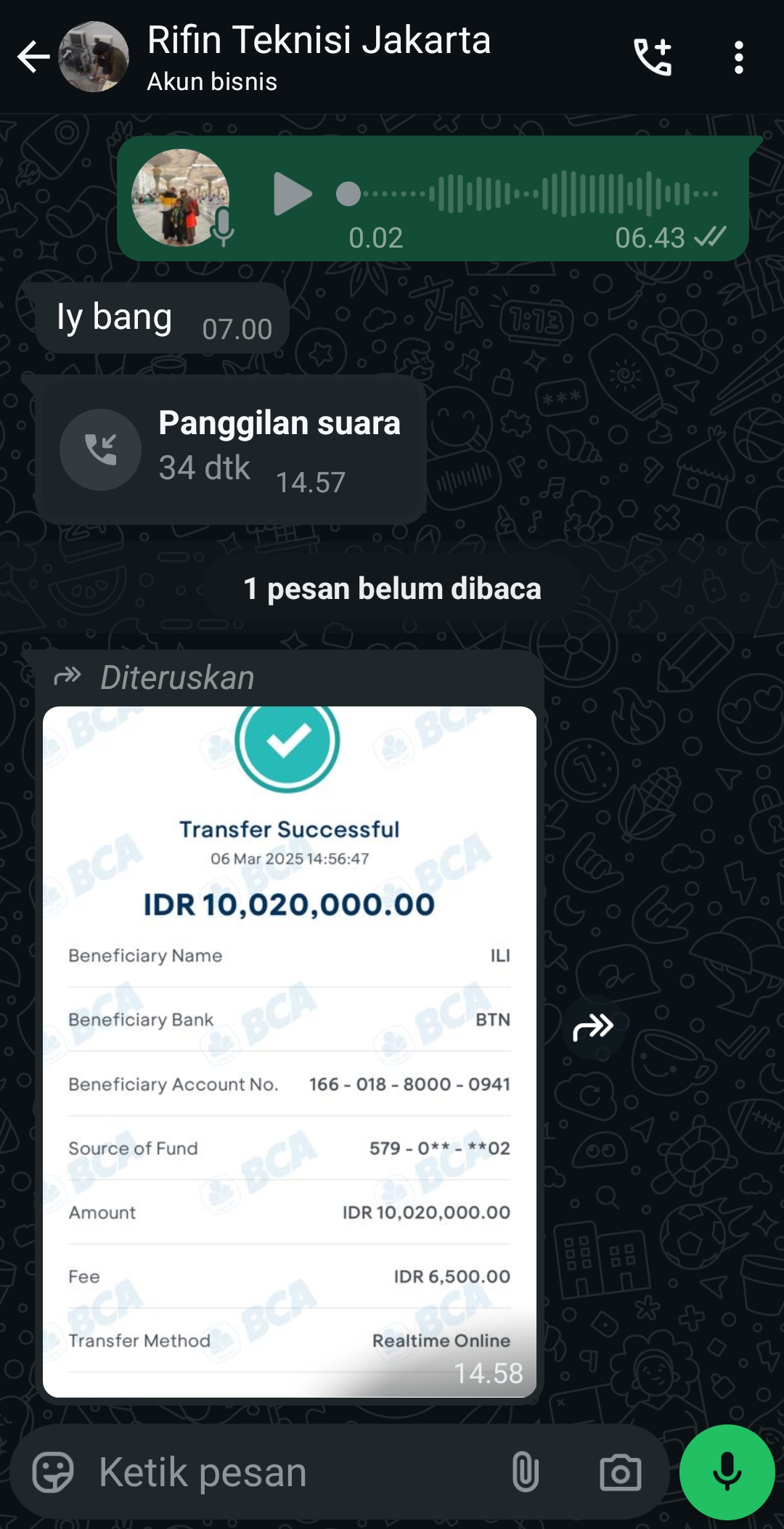This screenshot has height=1529, width=784.
Task: Open Rifin Teknisi Jakarta contact info
Action: (319, 55)
